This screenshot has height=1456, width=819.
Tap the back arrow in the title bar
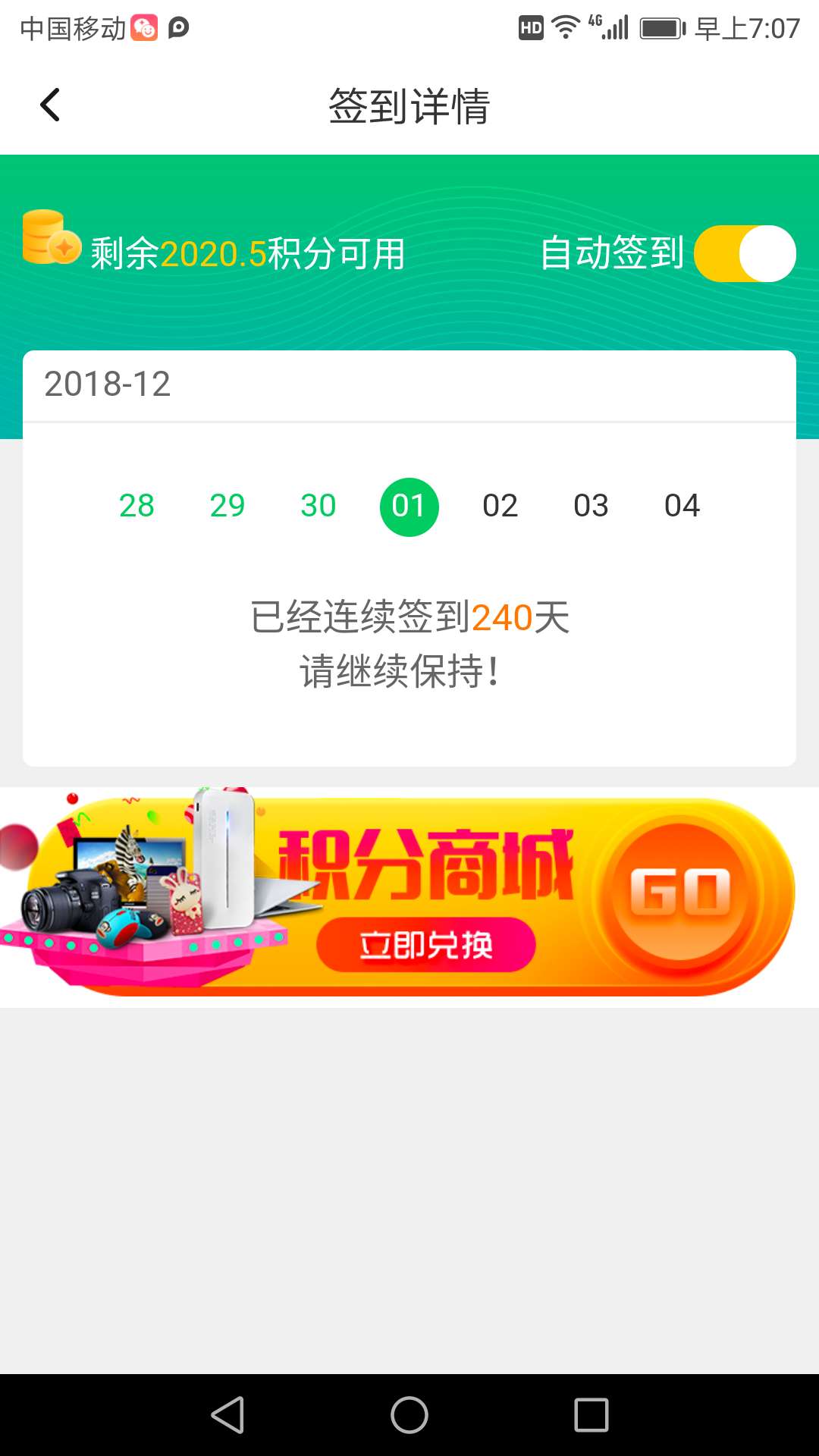coord(50,105)
